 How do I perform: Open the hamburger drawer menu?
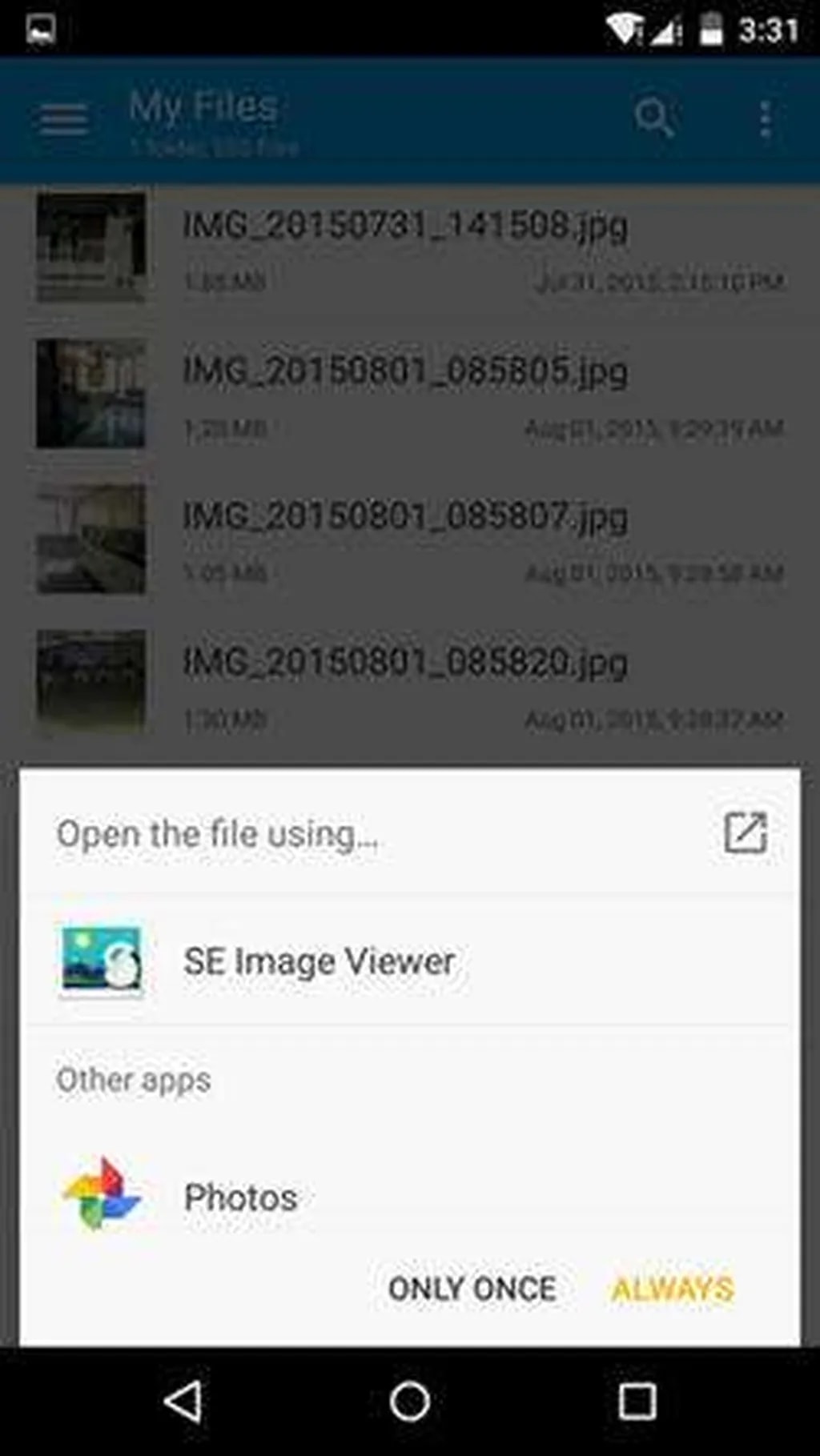(64, 120)
